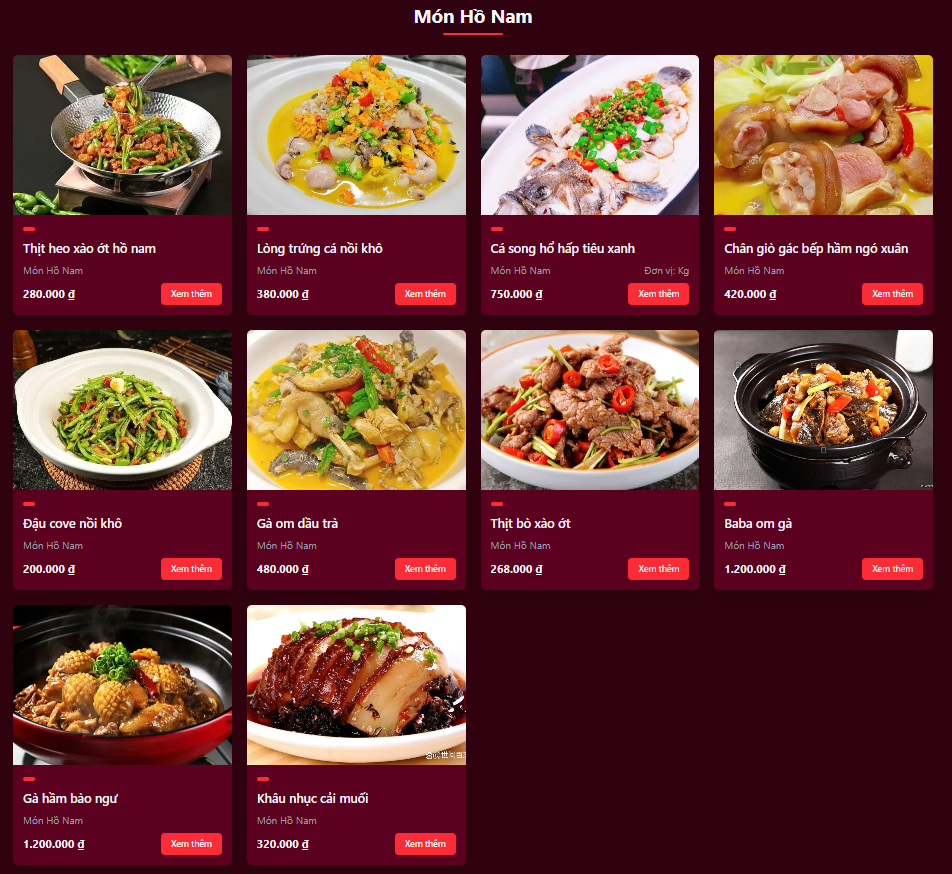Tap Xem thêm for Đậu cove nồi khô

191,569
